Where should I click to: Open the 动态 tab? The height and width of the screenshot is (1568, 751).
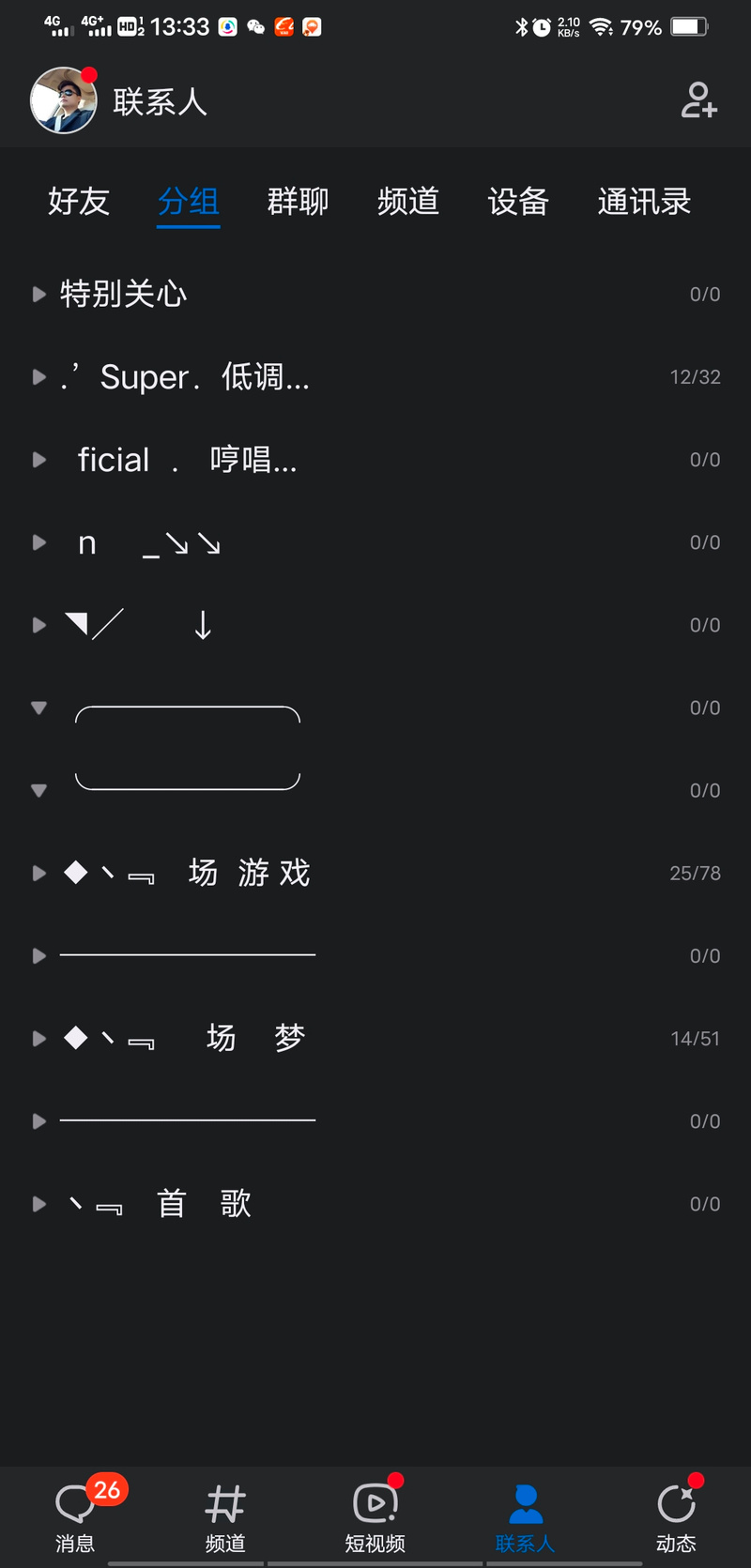coord(676,1516)
